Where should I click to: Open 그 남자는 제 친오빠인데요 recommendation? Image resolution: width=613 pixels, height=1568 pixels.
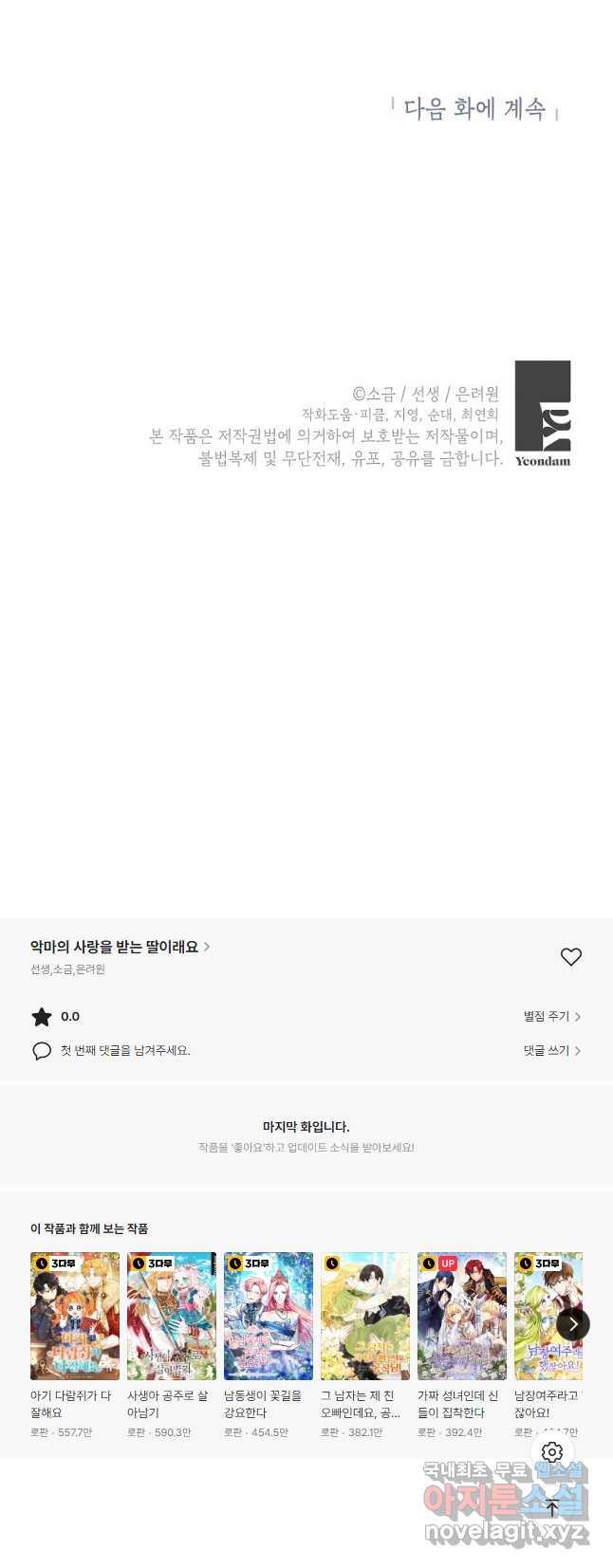pyautogui.click(x=365, y=1316)
